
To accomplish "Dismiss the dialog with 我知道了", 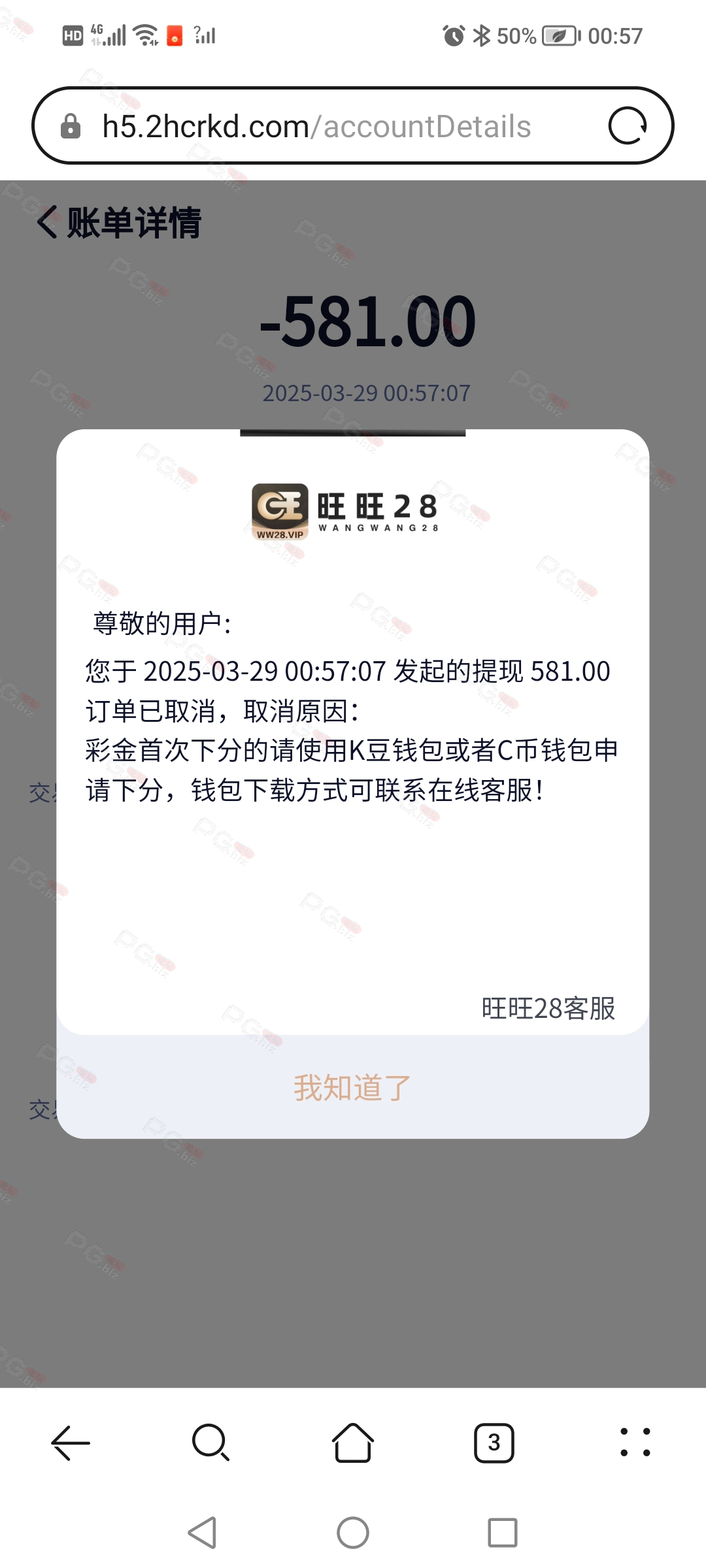I will (352, 1088).
